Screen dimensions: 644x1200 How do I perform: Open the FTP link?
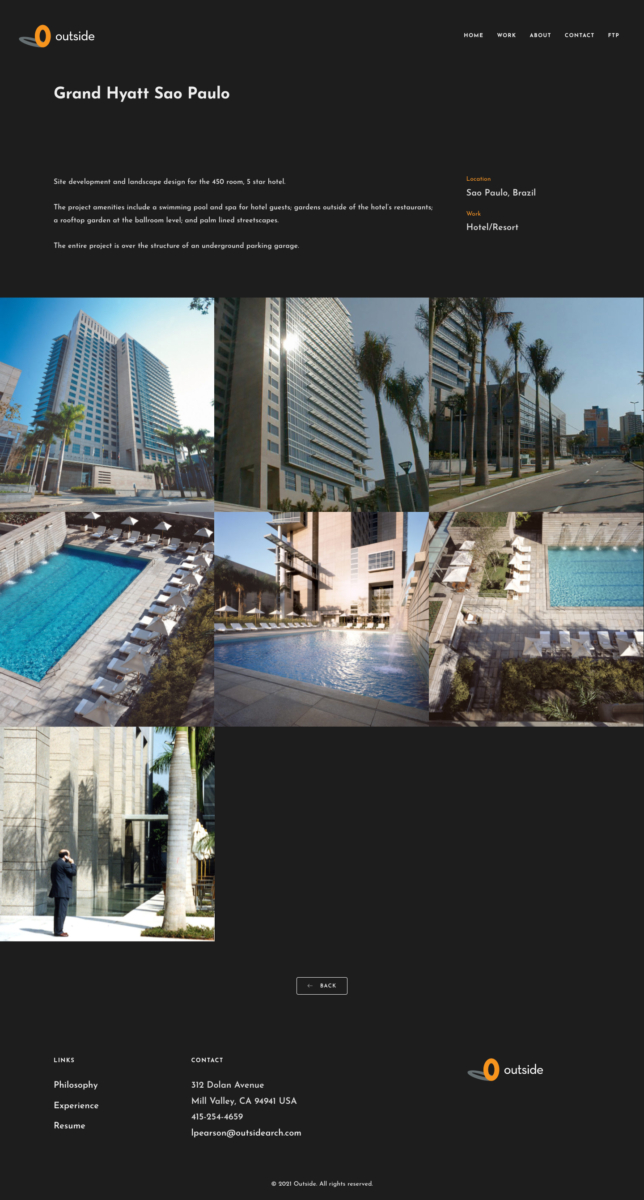click(613, 35)
